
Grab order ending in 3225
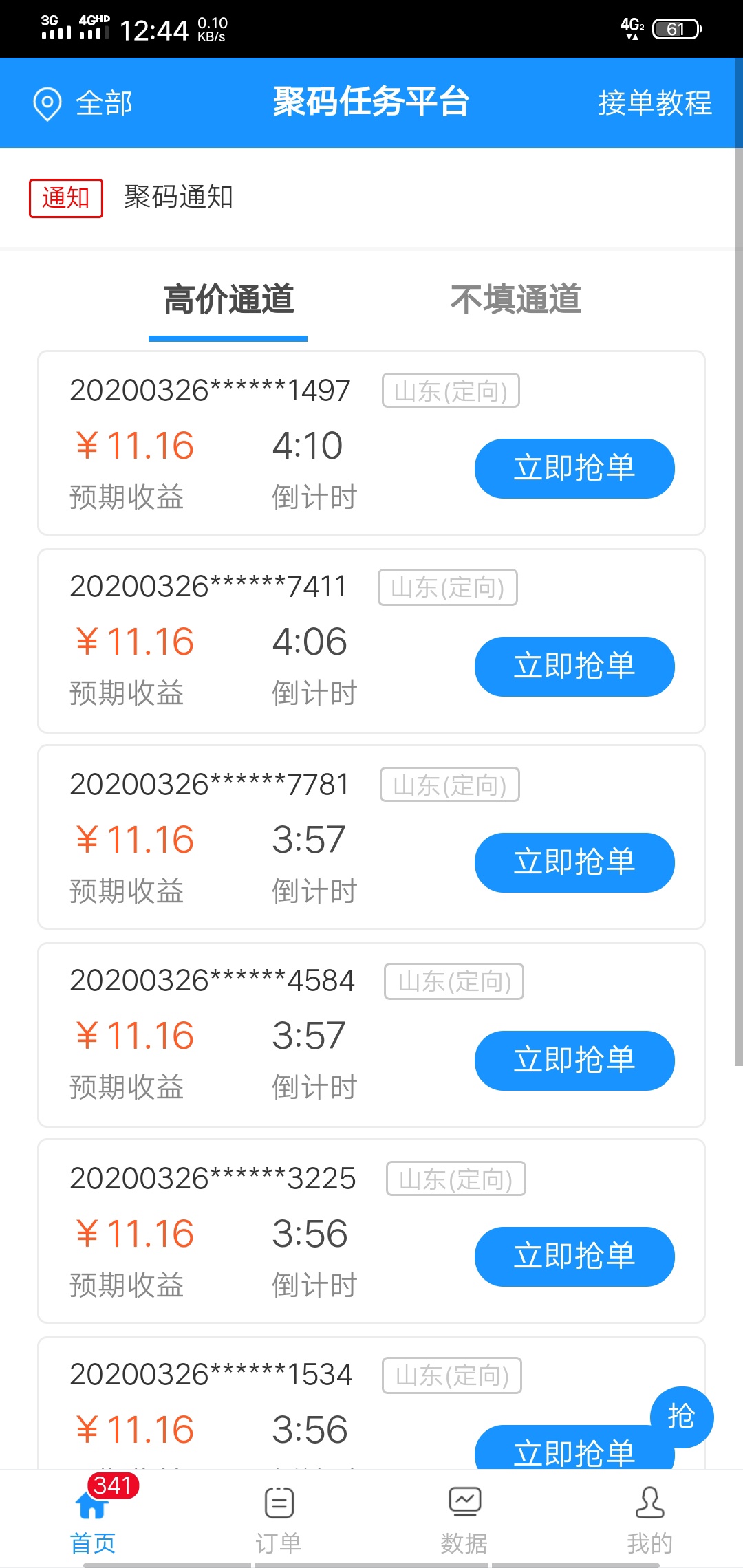coord(574,1256)
